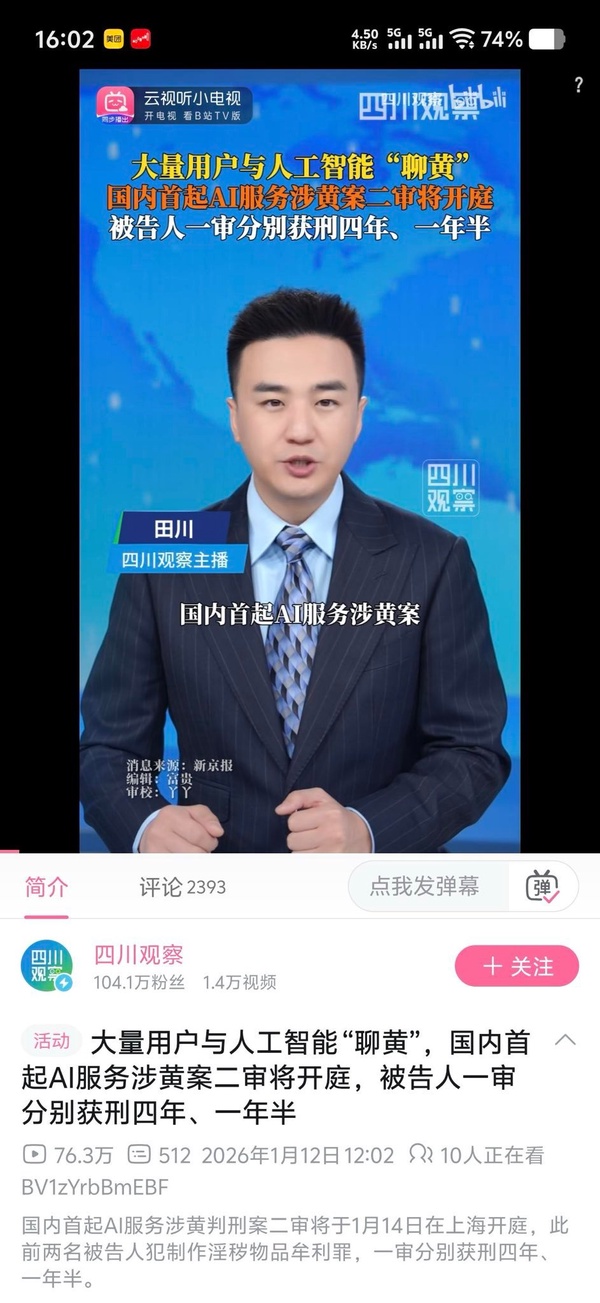Open the 评论 tab
Viewport: 600px width, 1303px height.
[x=182, y=886]
